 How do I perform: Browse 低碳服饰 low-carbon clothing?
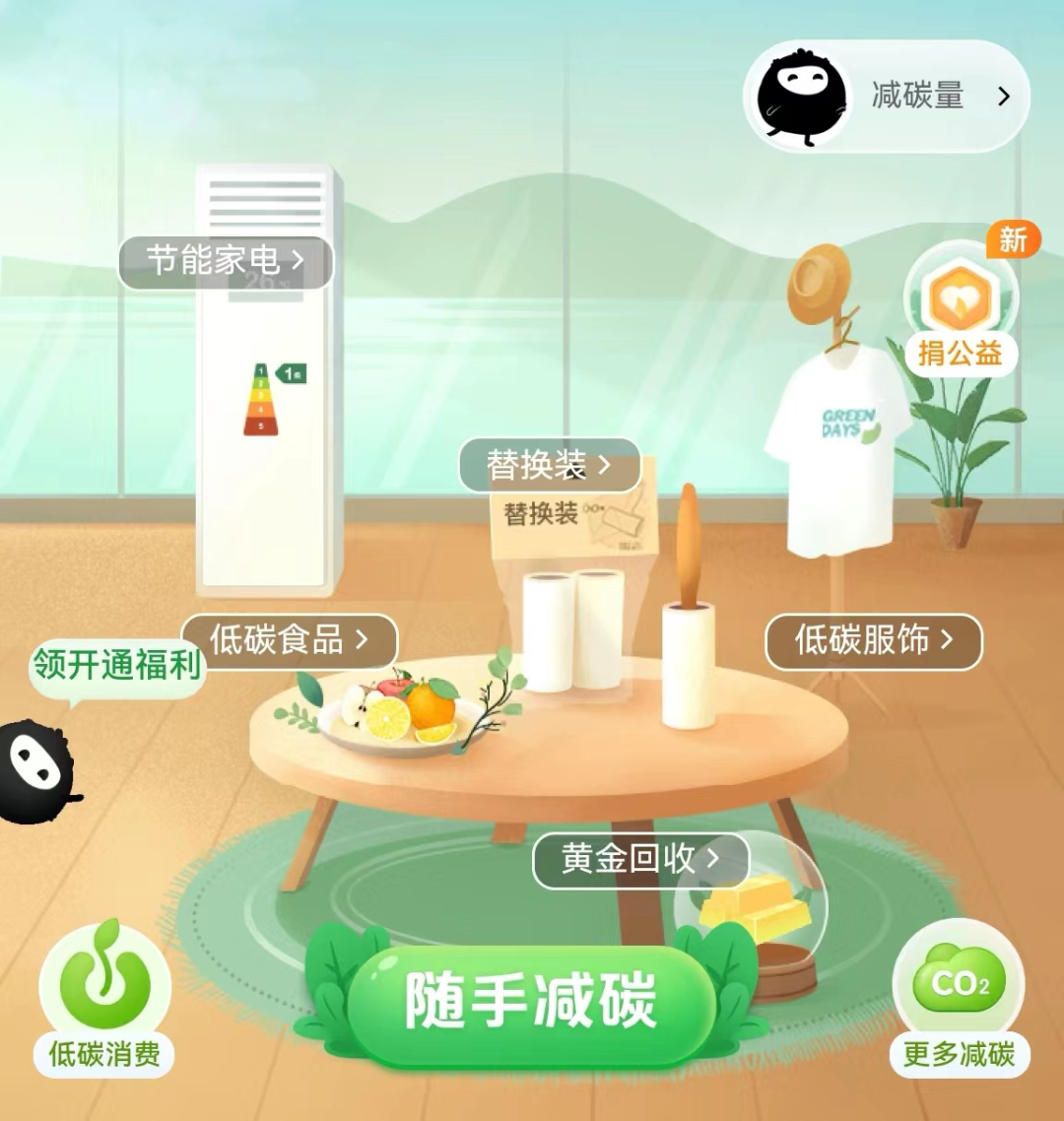pos(874,641)
